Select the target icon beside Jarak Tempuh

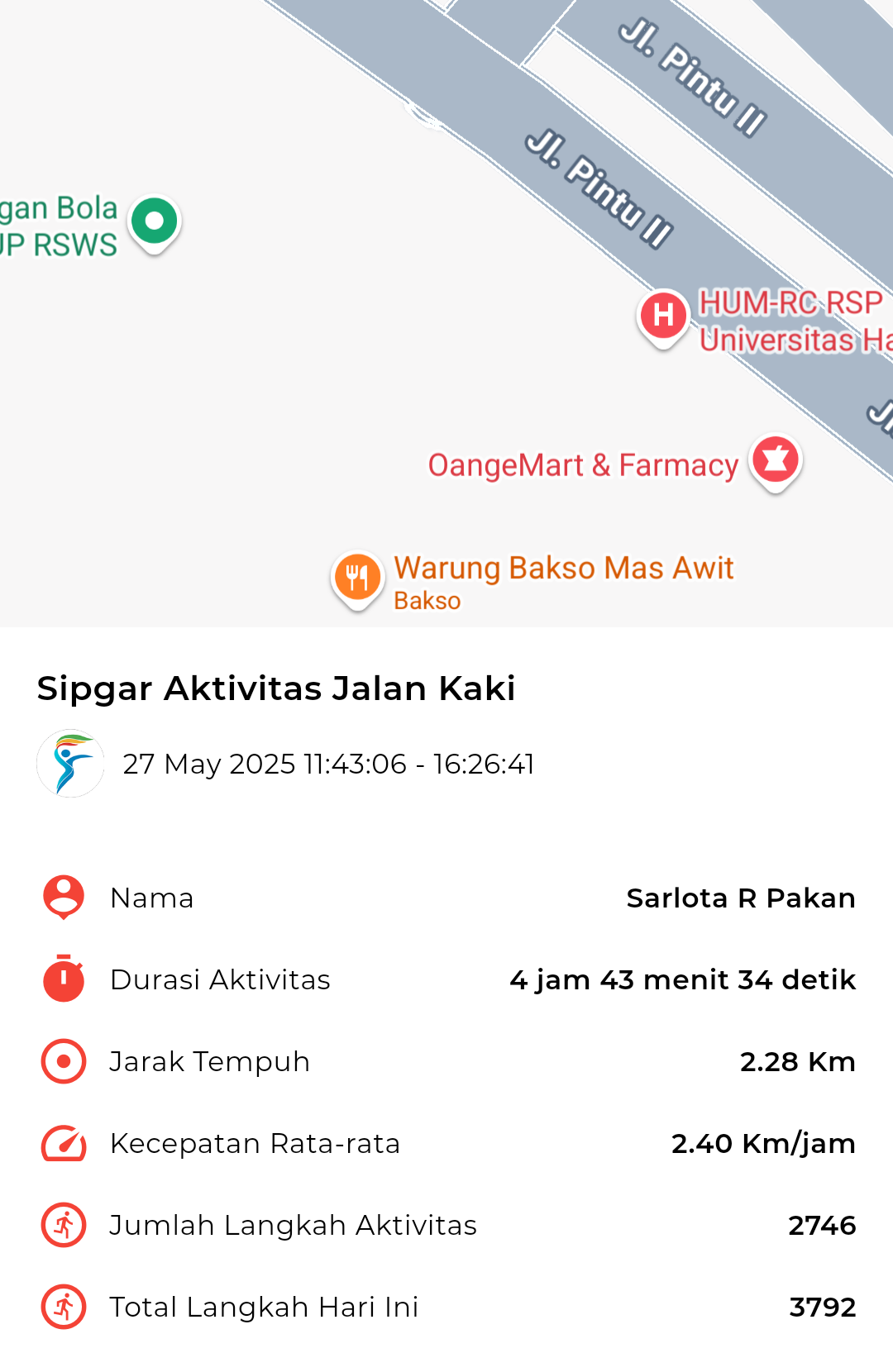coord(62,1061)
